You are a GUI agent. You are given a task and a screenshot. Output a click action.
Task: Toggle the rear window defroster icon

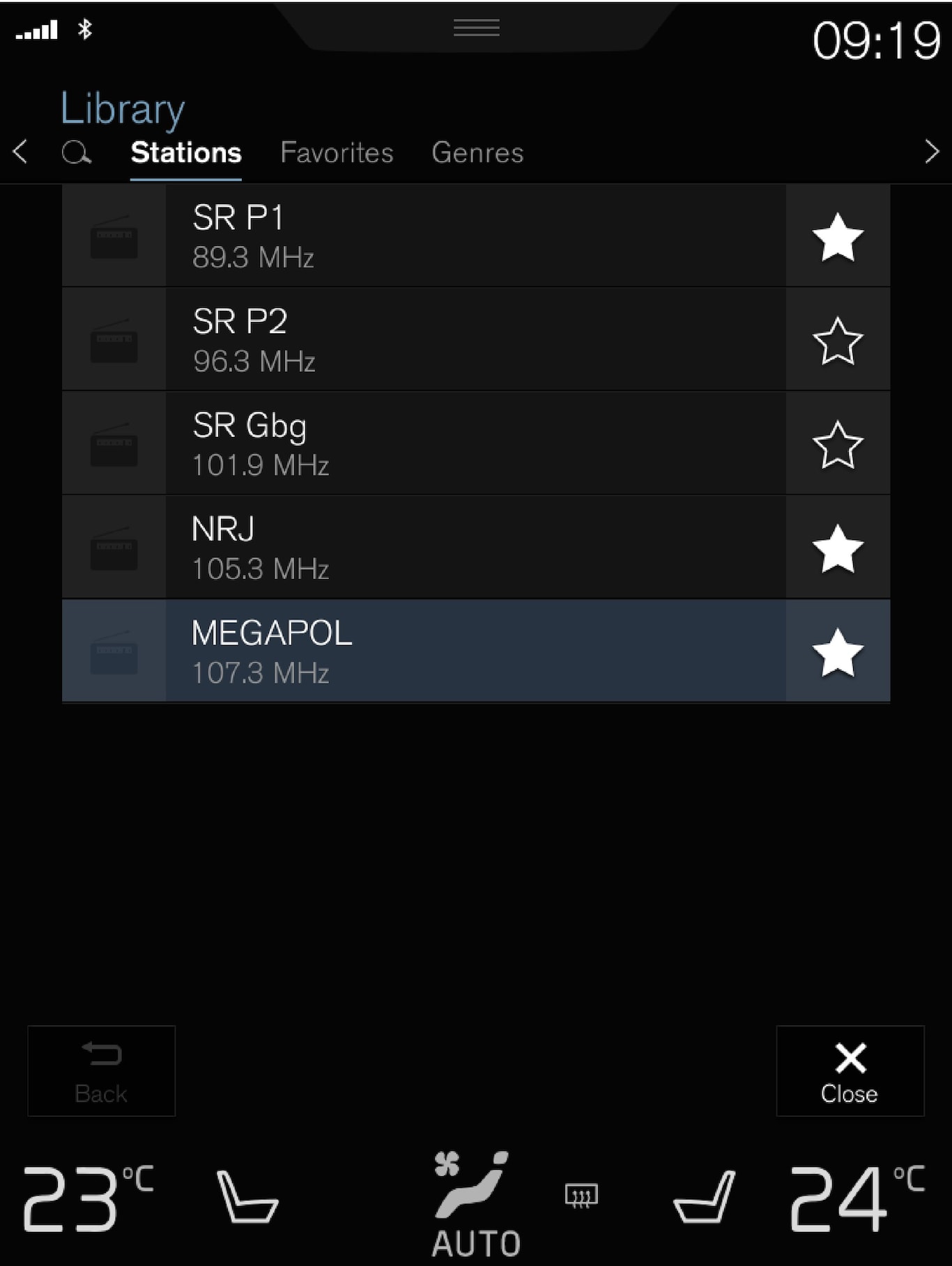[x=581, y=1196]
